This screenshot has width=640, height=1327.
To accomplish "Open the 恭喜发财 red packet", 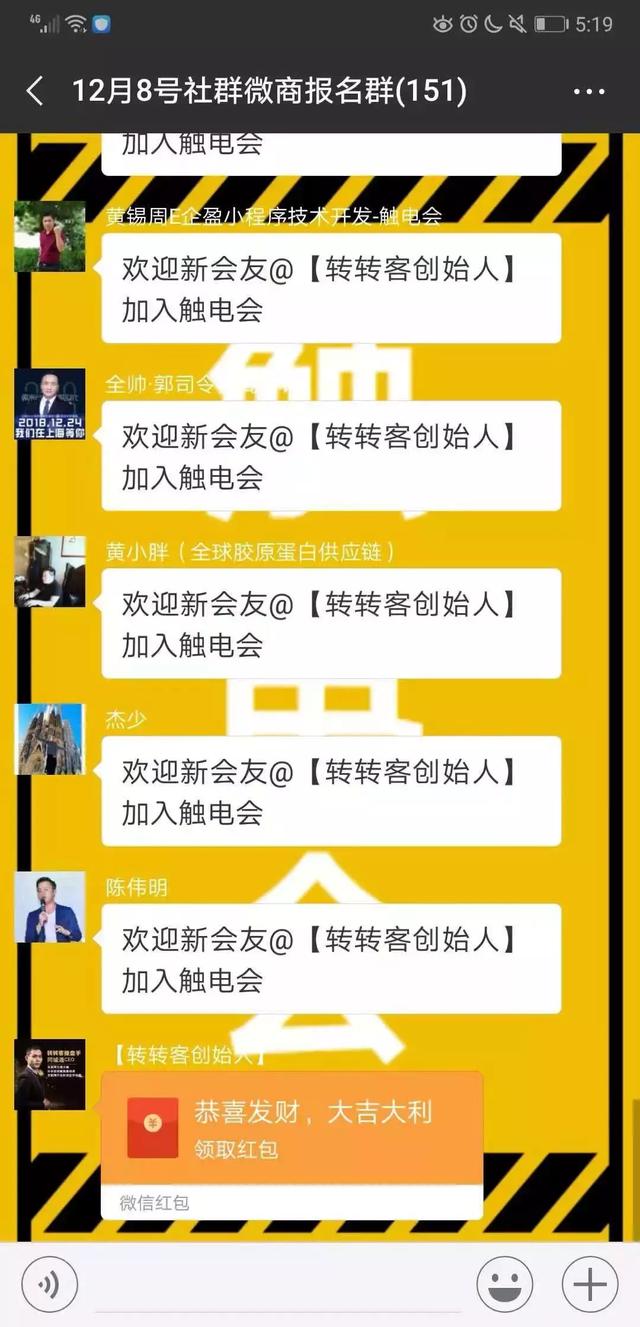I will pyautogui.click(x=291, y=1129).
